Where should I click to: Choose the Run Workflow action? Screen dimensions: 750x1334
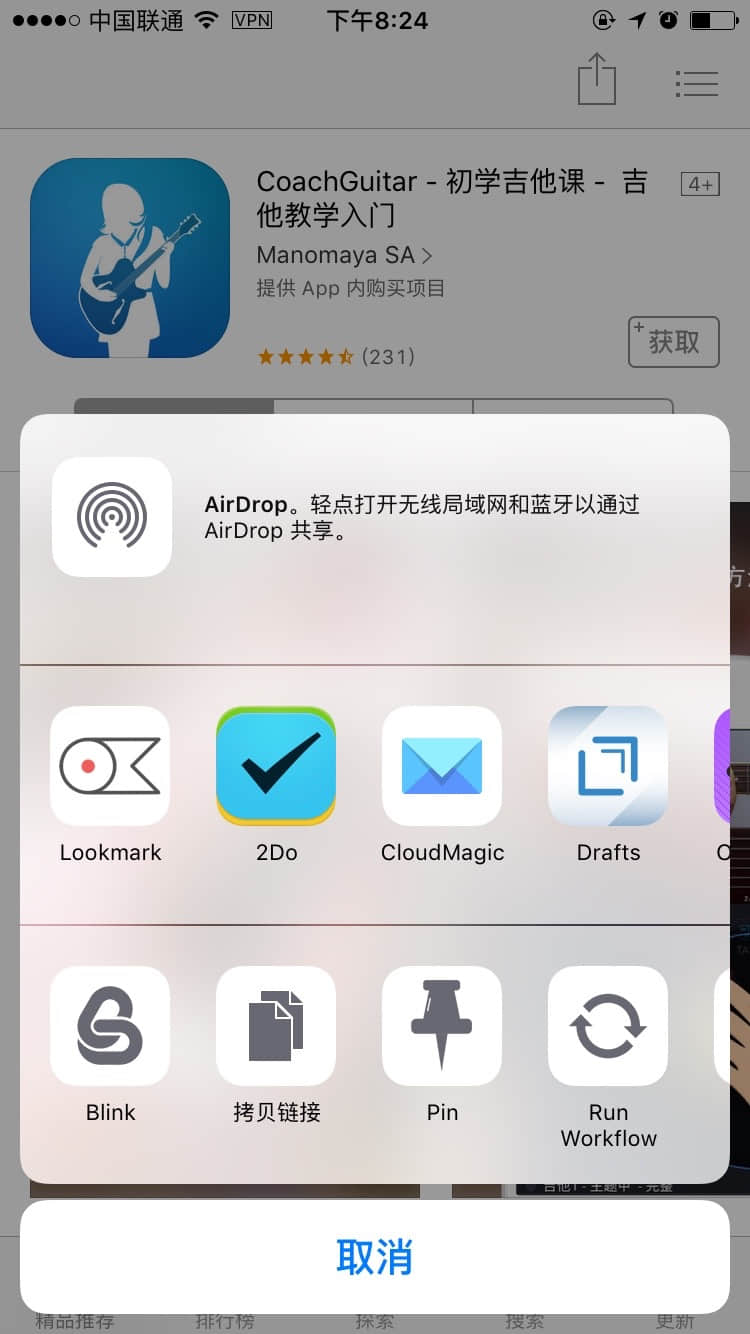point(608,1026)
